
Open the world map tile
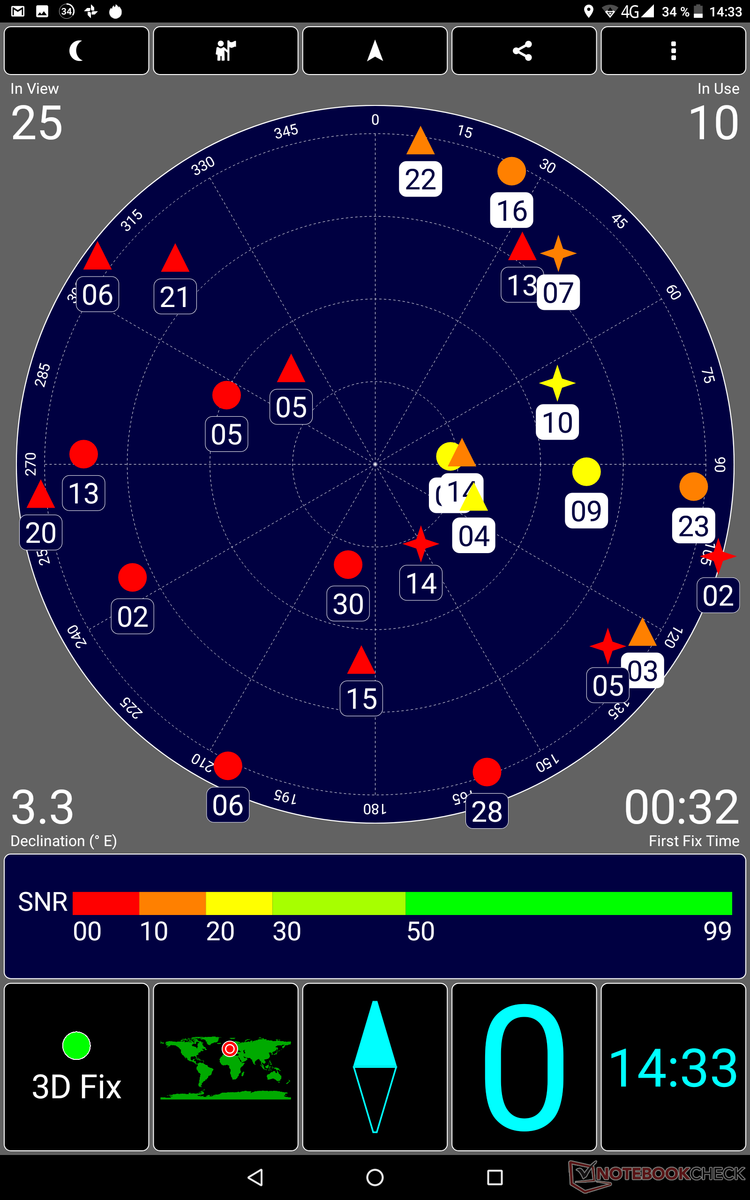click(225, 1067)
